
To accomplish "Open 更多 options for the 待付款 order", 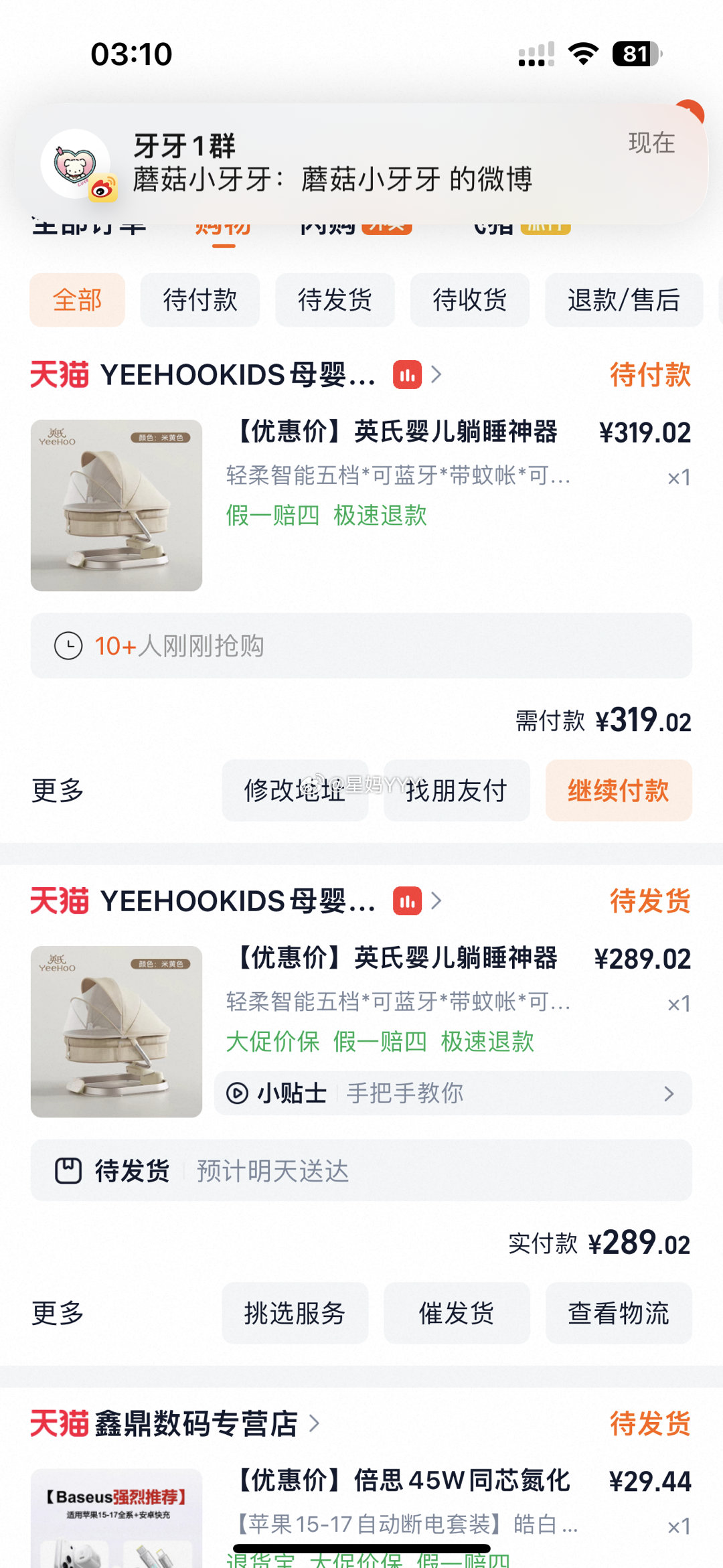I will (58, 791).
